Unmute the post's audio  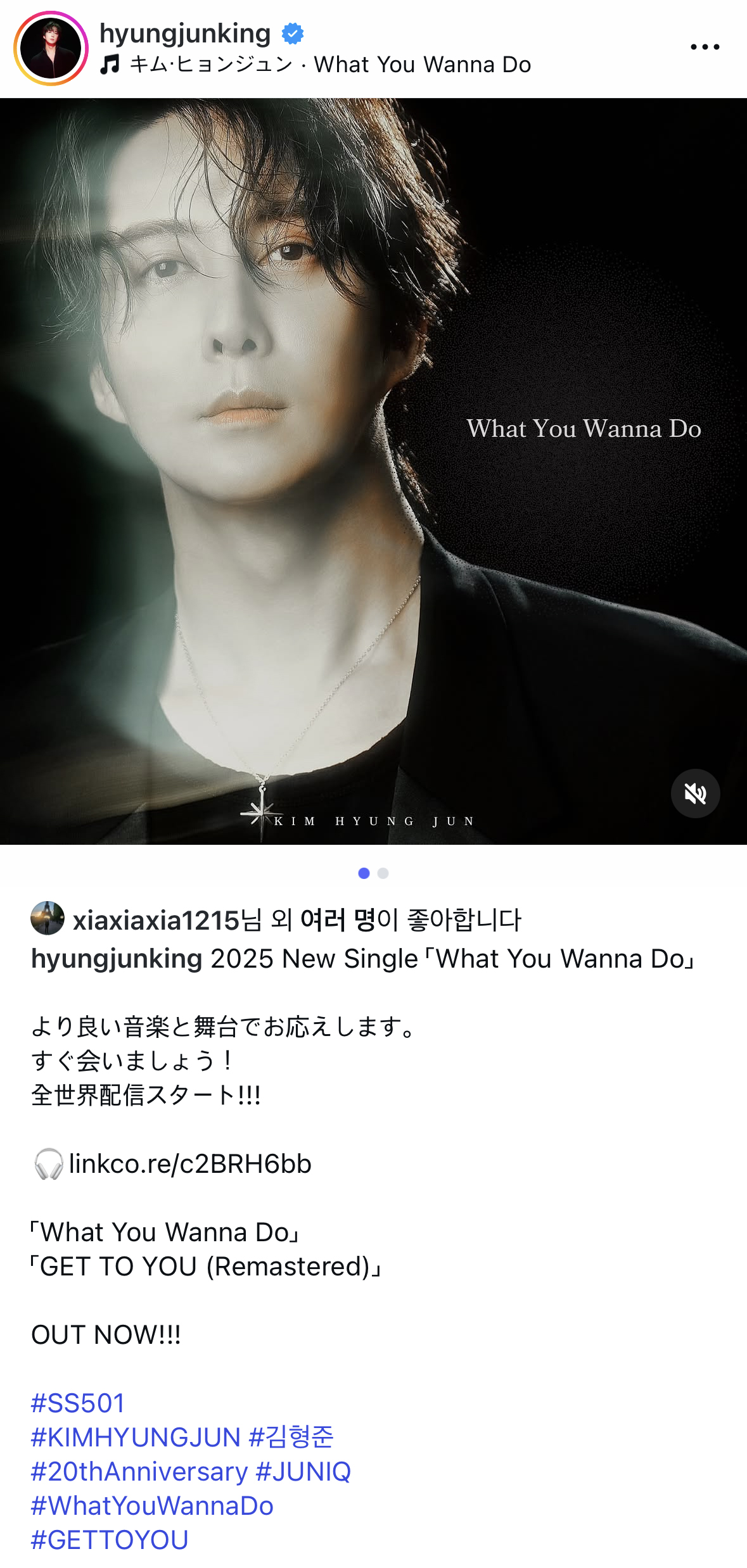(x=695, y=793)
